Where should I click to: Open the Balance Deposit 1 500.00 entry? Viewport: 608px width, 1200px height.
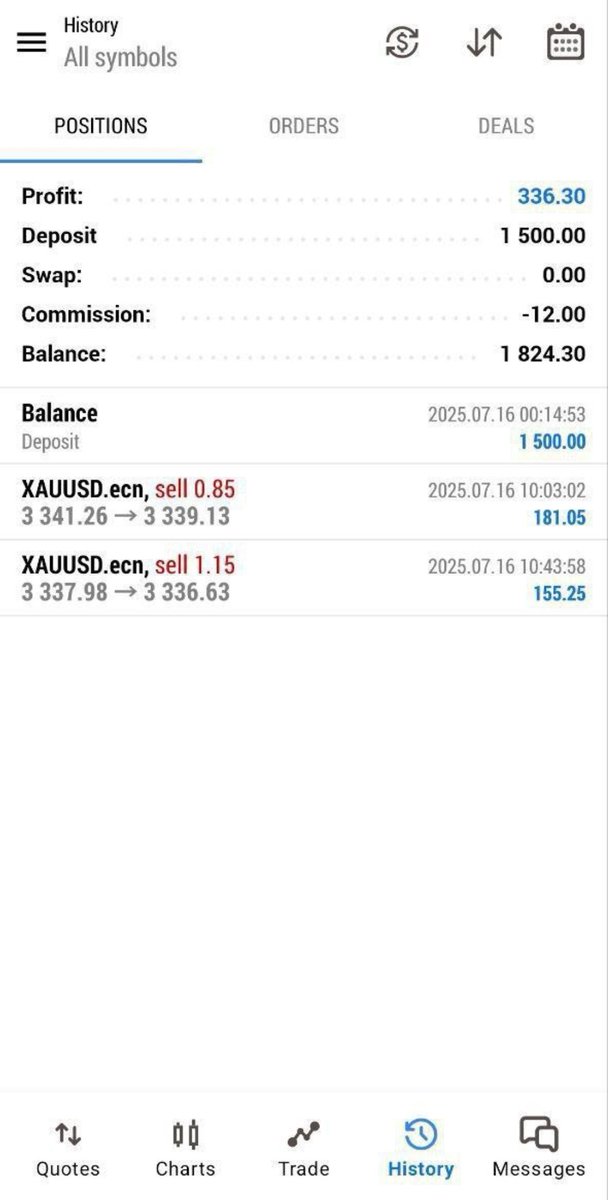coord(304,427)
